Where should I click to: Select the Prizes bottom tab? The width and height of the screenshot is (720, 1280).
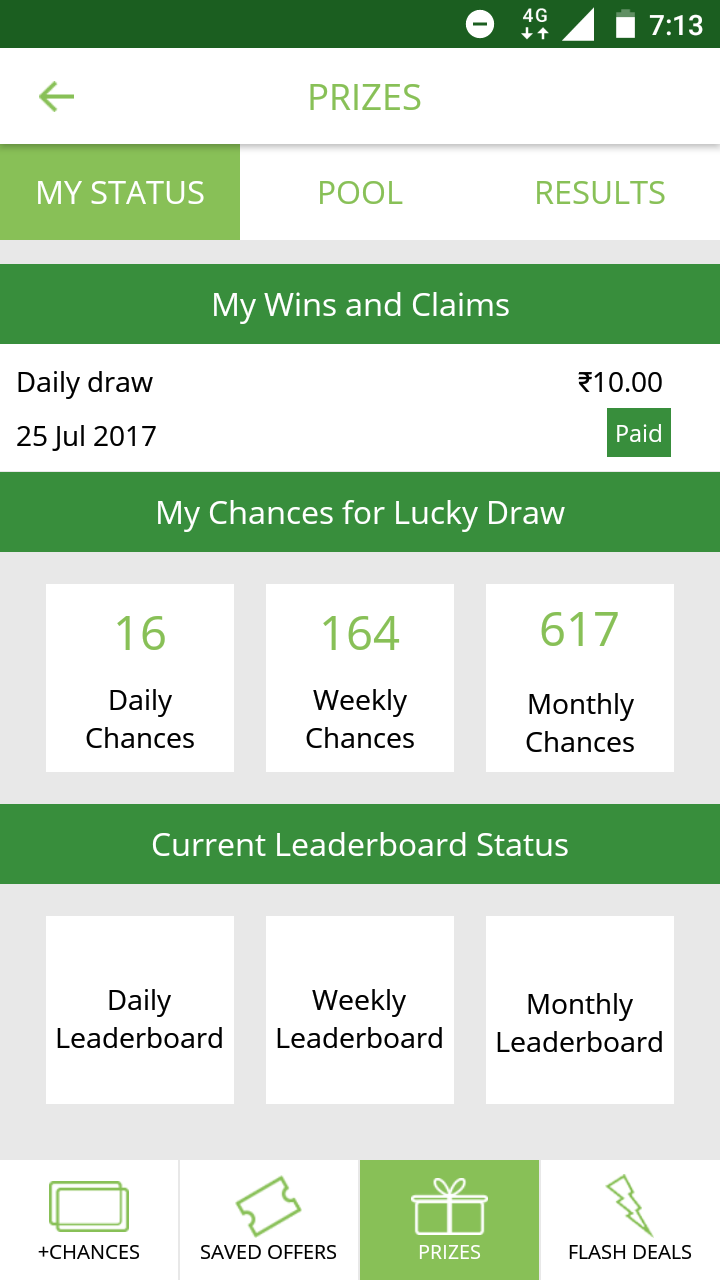point(450,1220)
